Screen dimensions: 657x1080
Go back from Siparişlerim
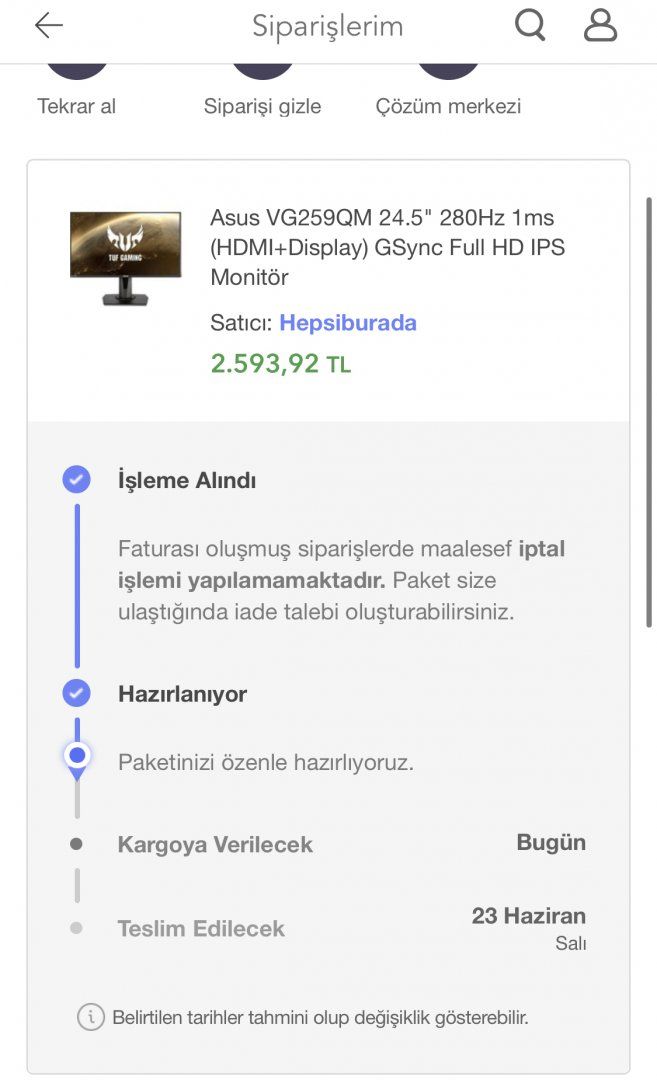click(48, 26)
